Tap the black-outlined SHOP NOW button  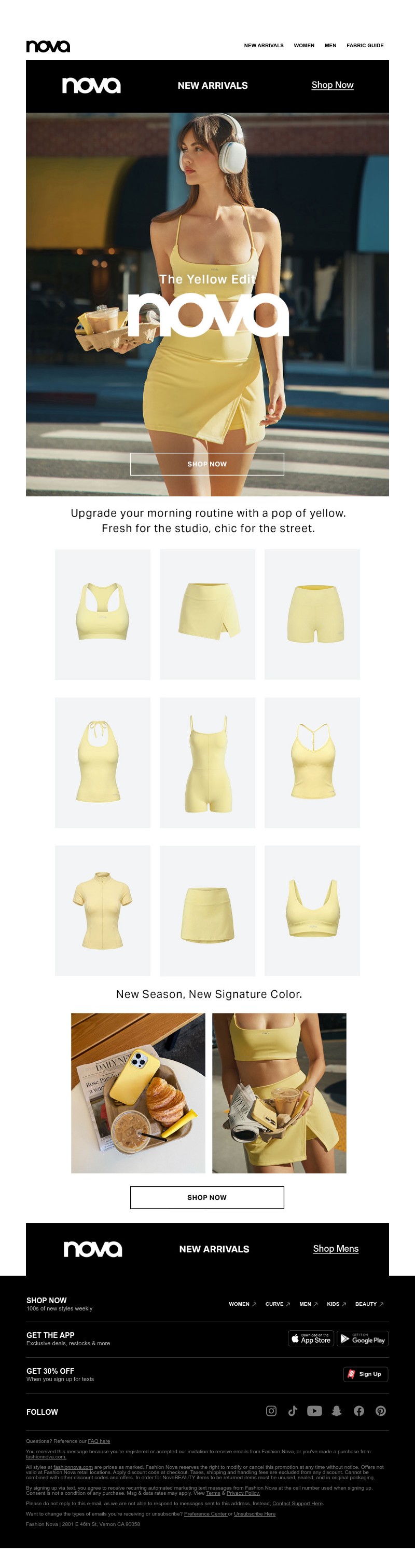coord(207,1197)
